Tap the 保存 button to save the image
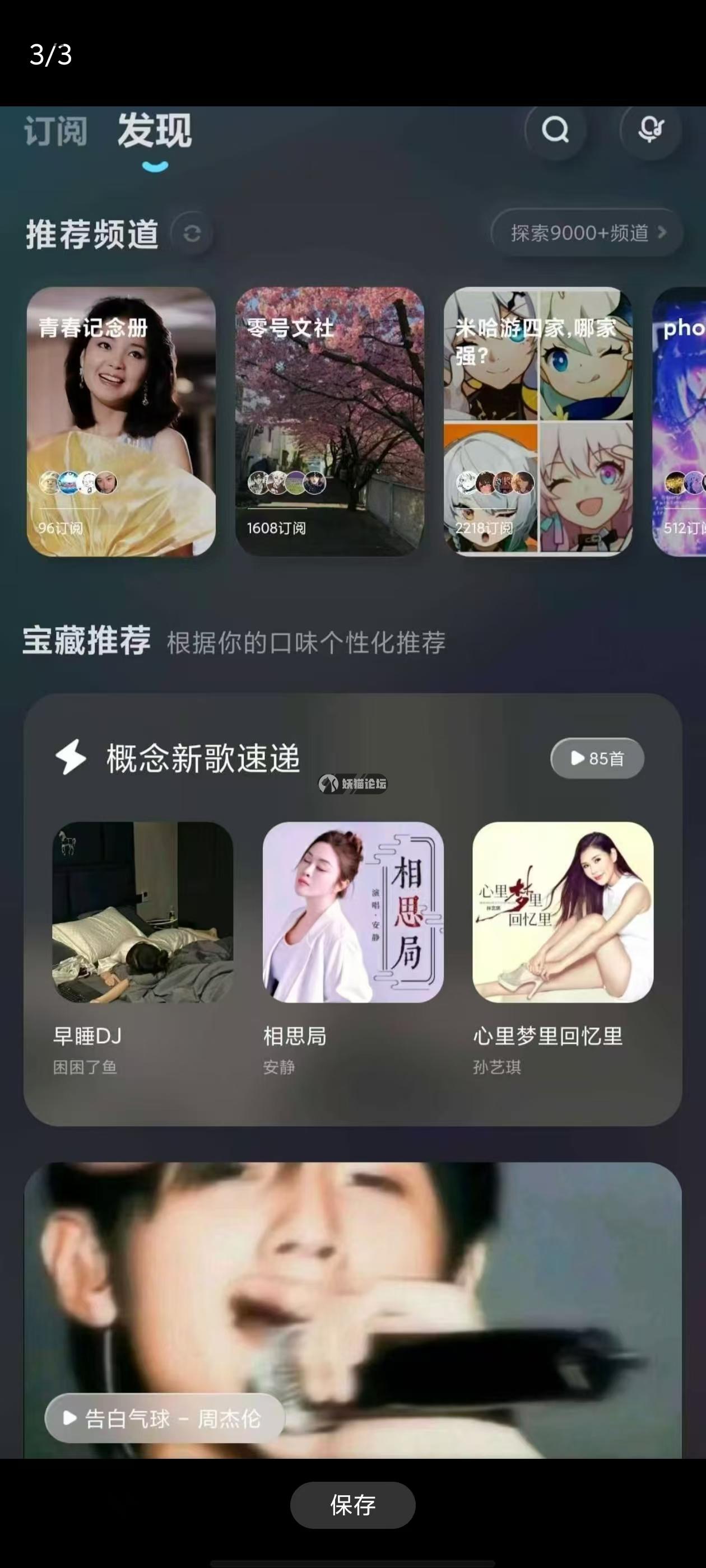The image size is (706, 1568). coord(352,1504)
